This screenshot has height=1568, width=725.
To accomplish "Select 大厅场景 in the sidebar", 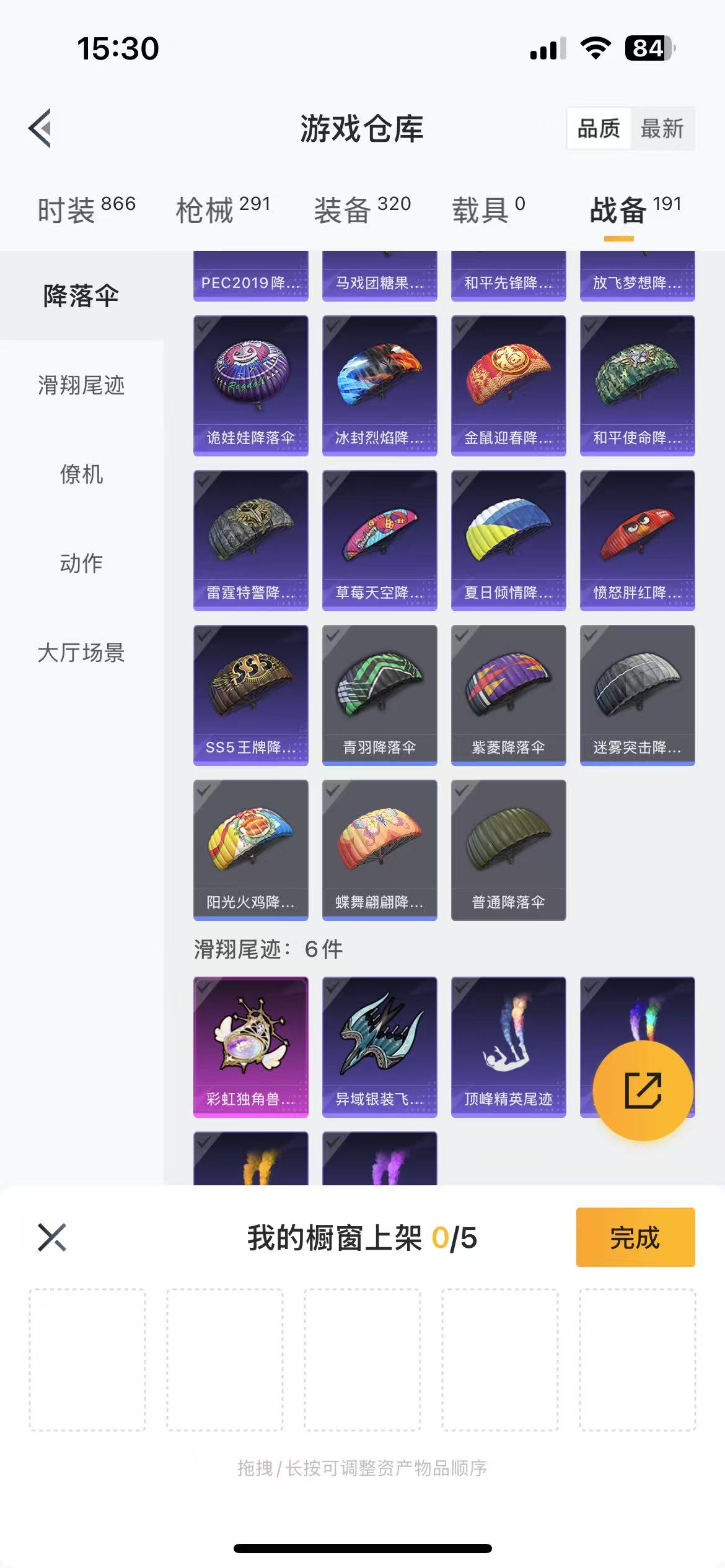I will (81, 653).
